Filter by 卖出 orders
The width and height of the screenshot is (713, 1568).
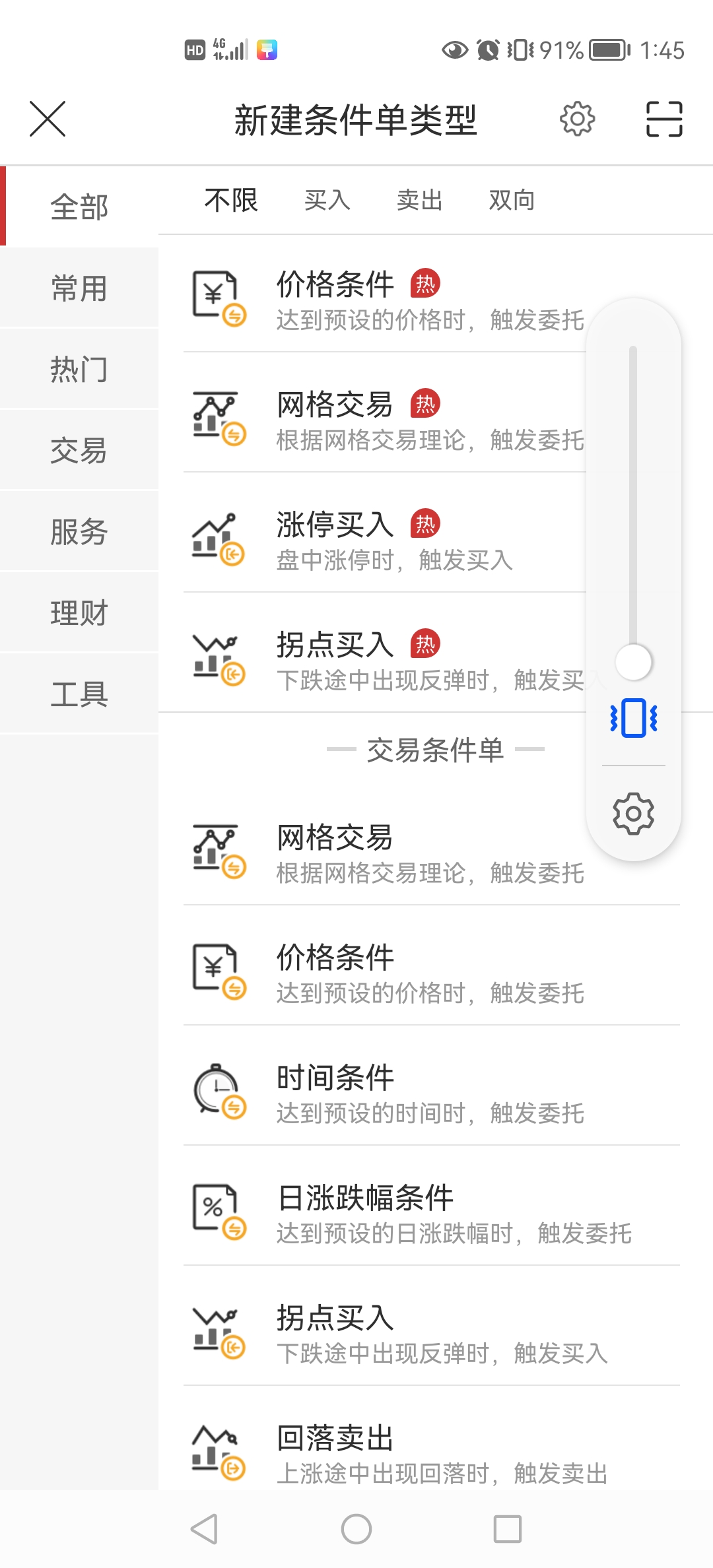click(x=420, y=200)
